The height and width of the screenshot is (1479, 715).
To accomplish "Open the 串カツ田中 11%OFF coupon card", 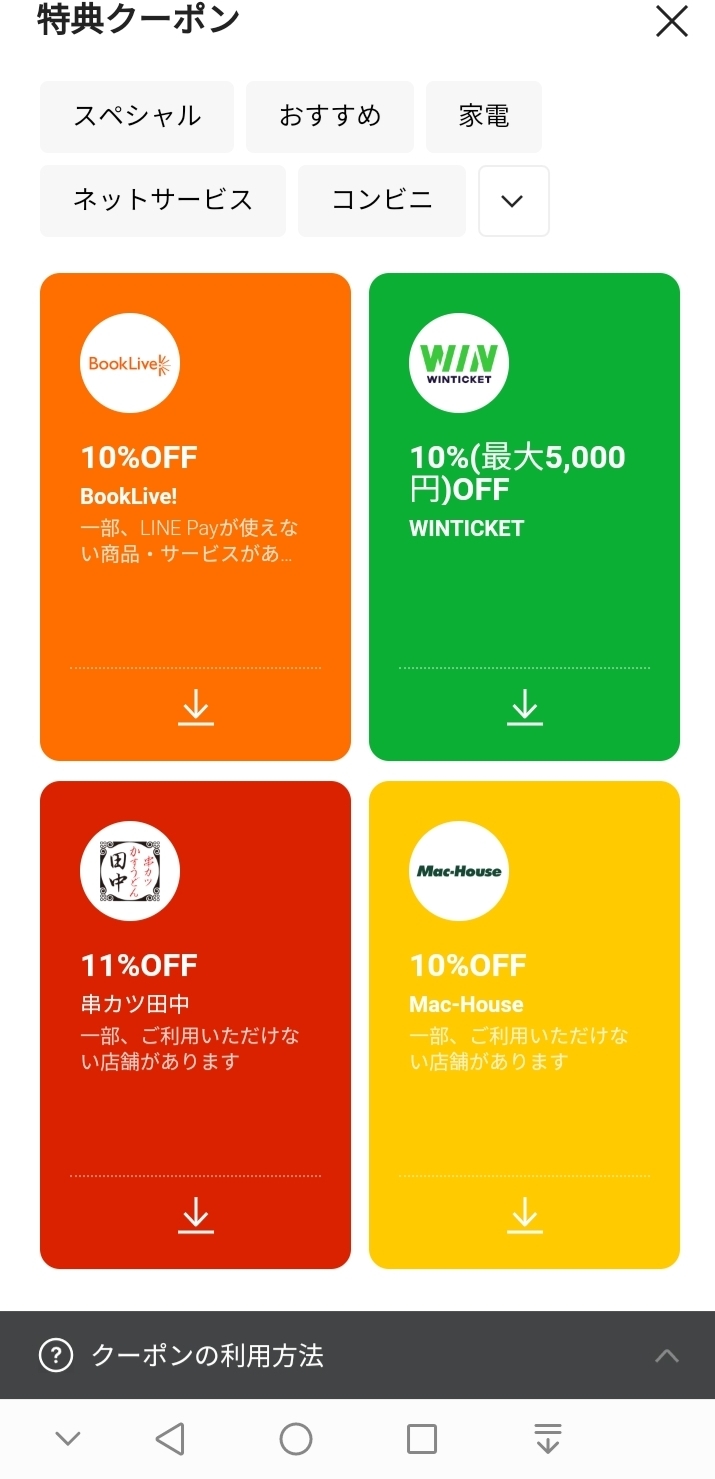I will click(x=195, y=978).
